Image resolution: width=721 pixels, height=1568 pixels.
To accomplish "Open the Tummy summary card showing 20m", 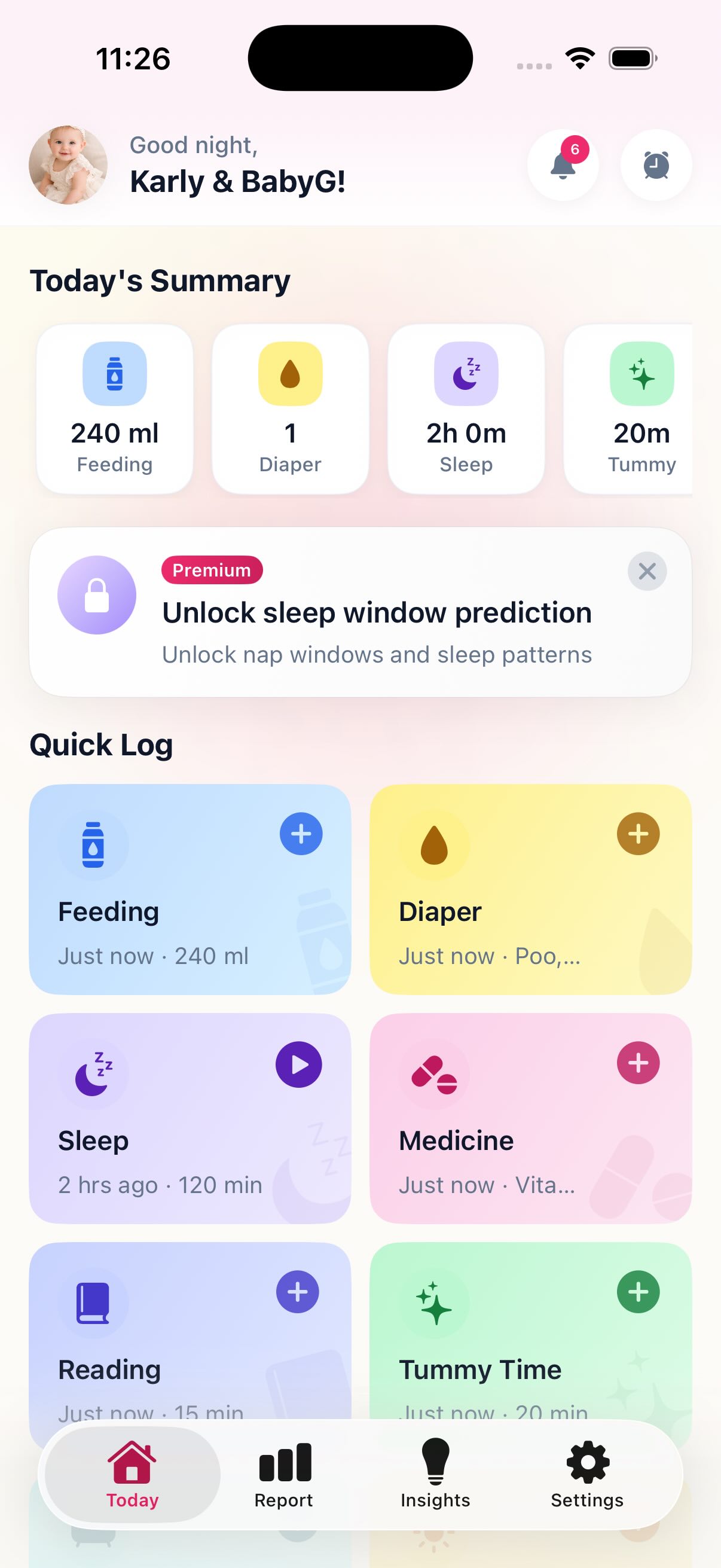I will pos(633,409).
